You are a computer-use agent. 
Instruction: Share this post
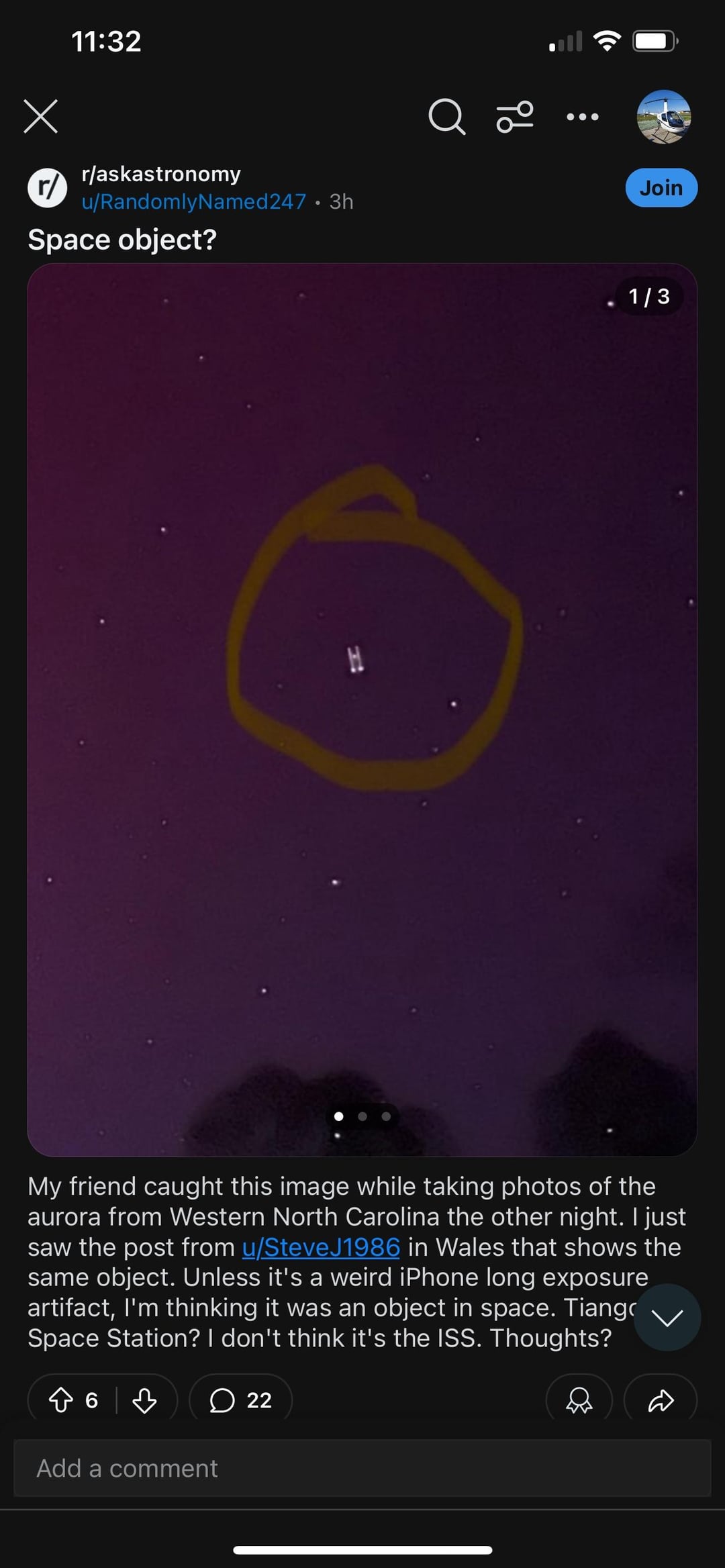click(661, 1400)
